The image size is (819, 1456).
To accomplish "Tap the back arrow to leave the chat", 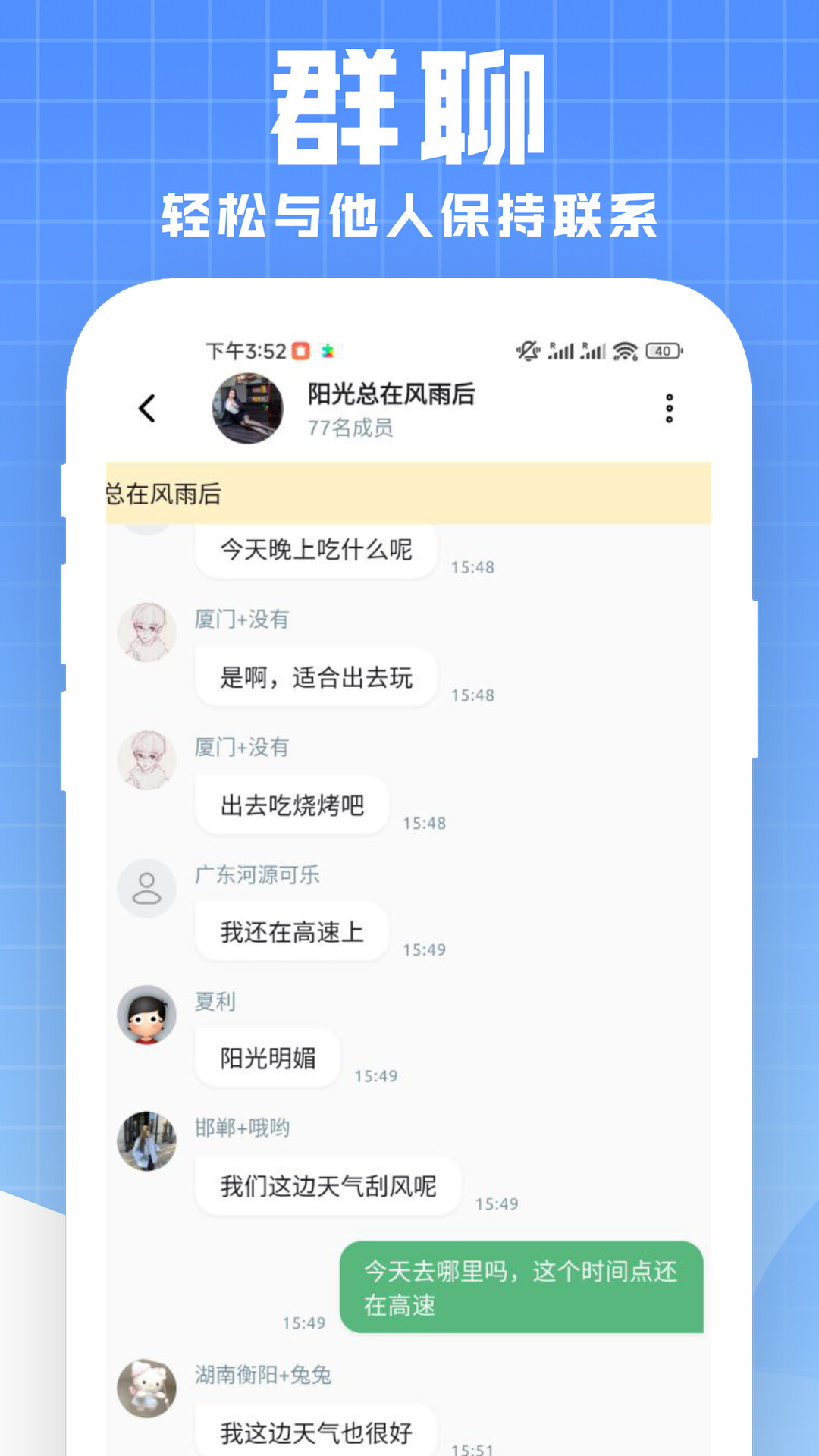I will click(146, 408).
